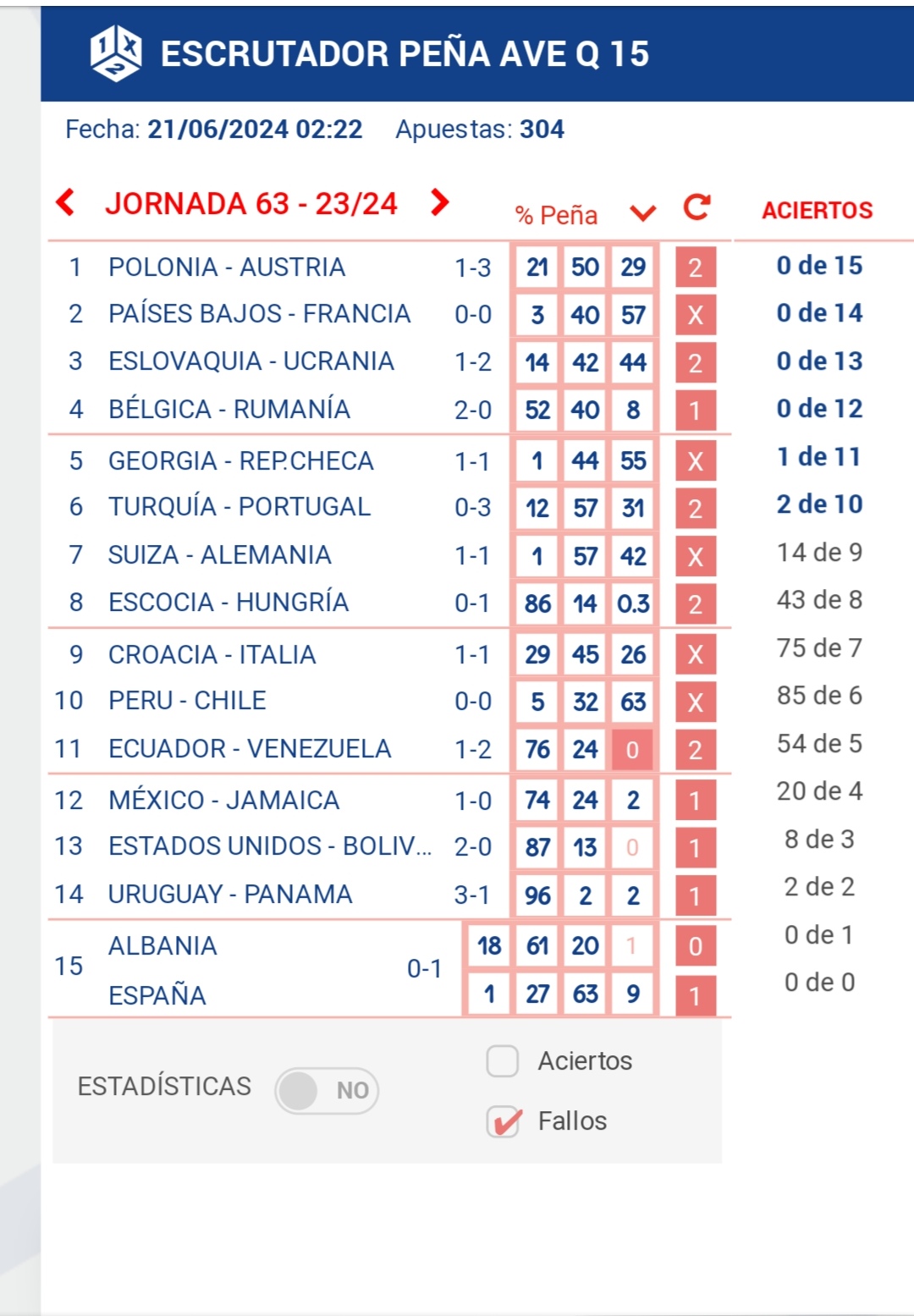
Task: Toggle the ESTADÍSTICAS switch
Action: point(327,1090)
